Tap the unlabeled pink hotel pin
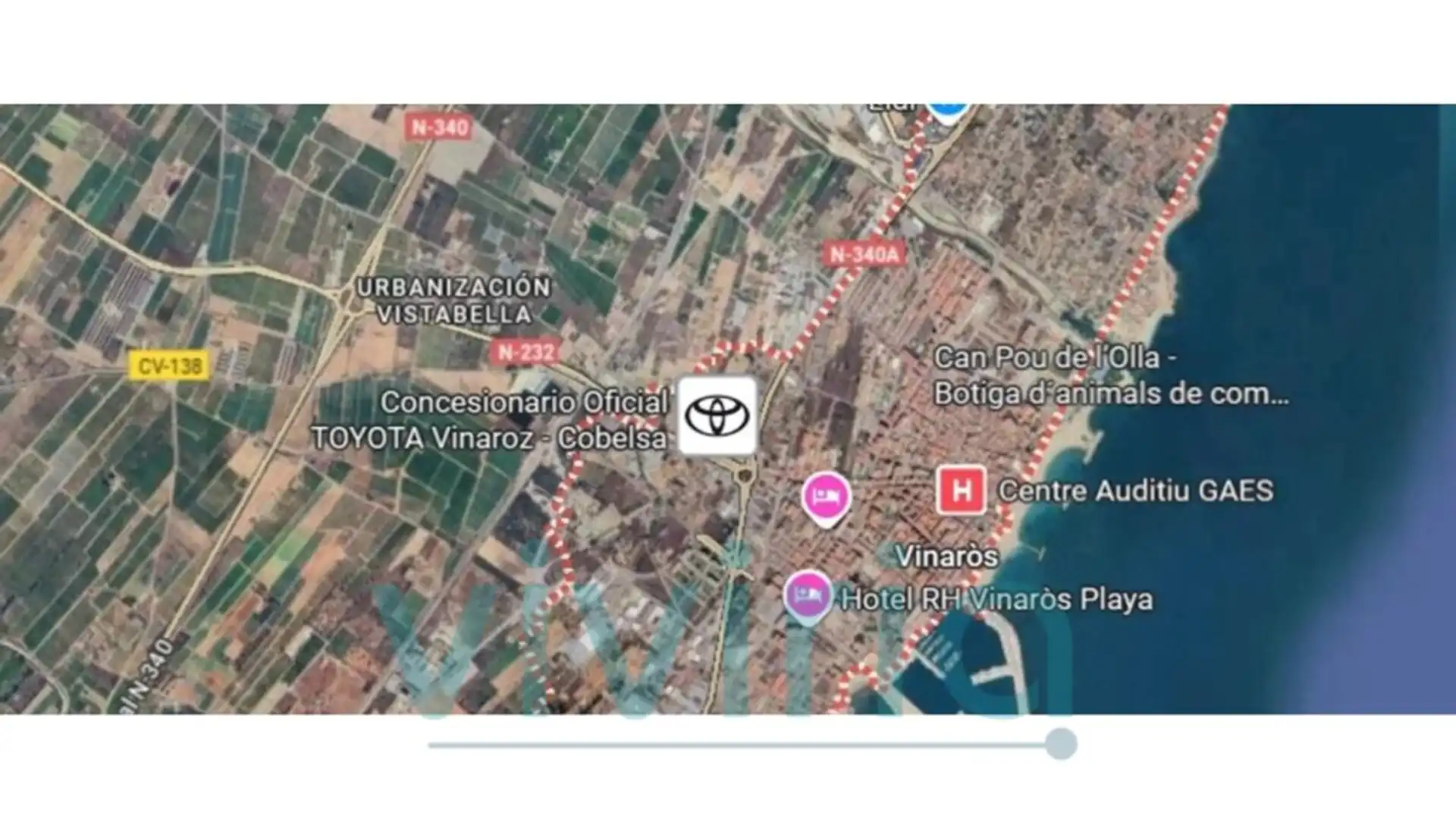Screen dimensions: 1456x819 [826, 497]
